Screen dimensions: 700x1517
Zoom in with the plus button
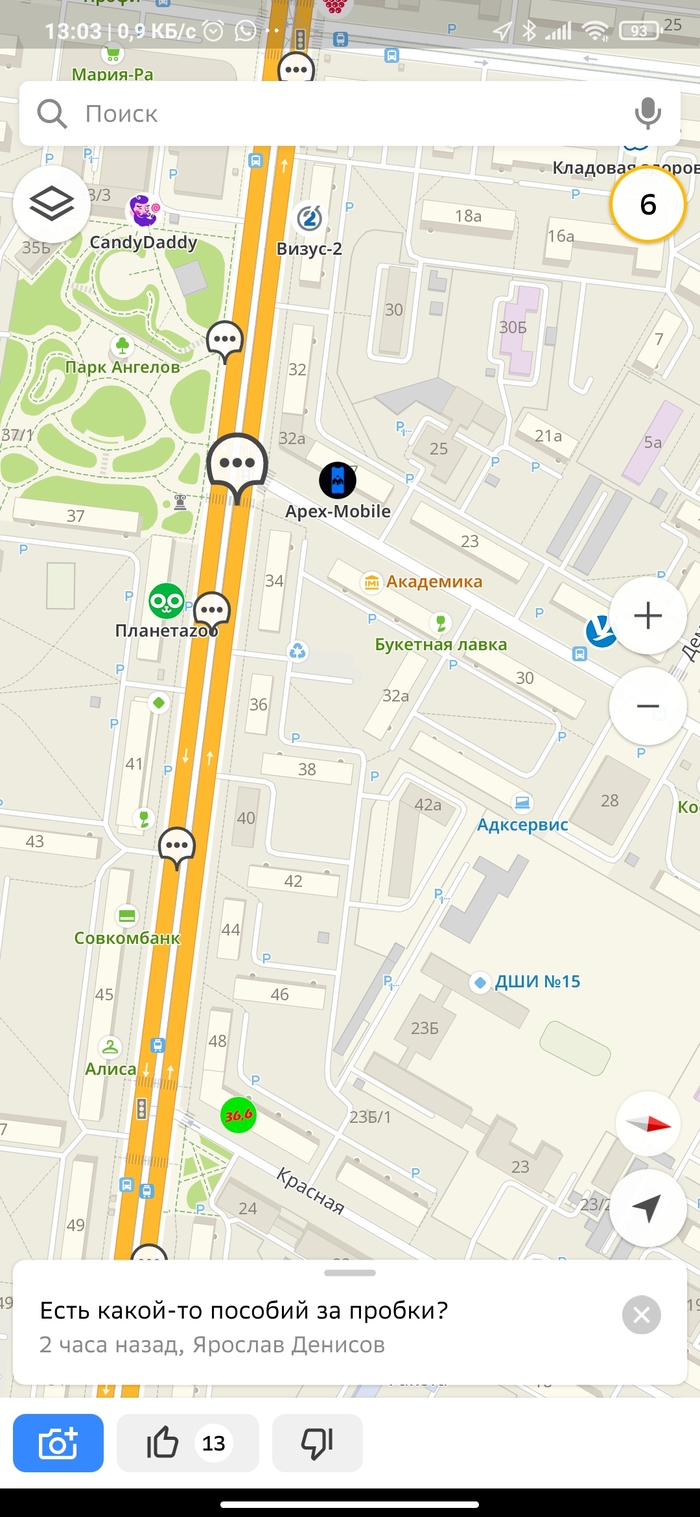(648, 616)
